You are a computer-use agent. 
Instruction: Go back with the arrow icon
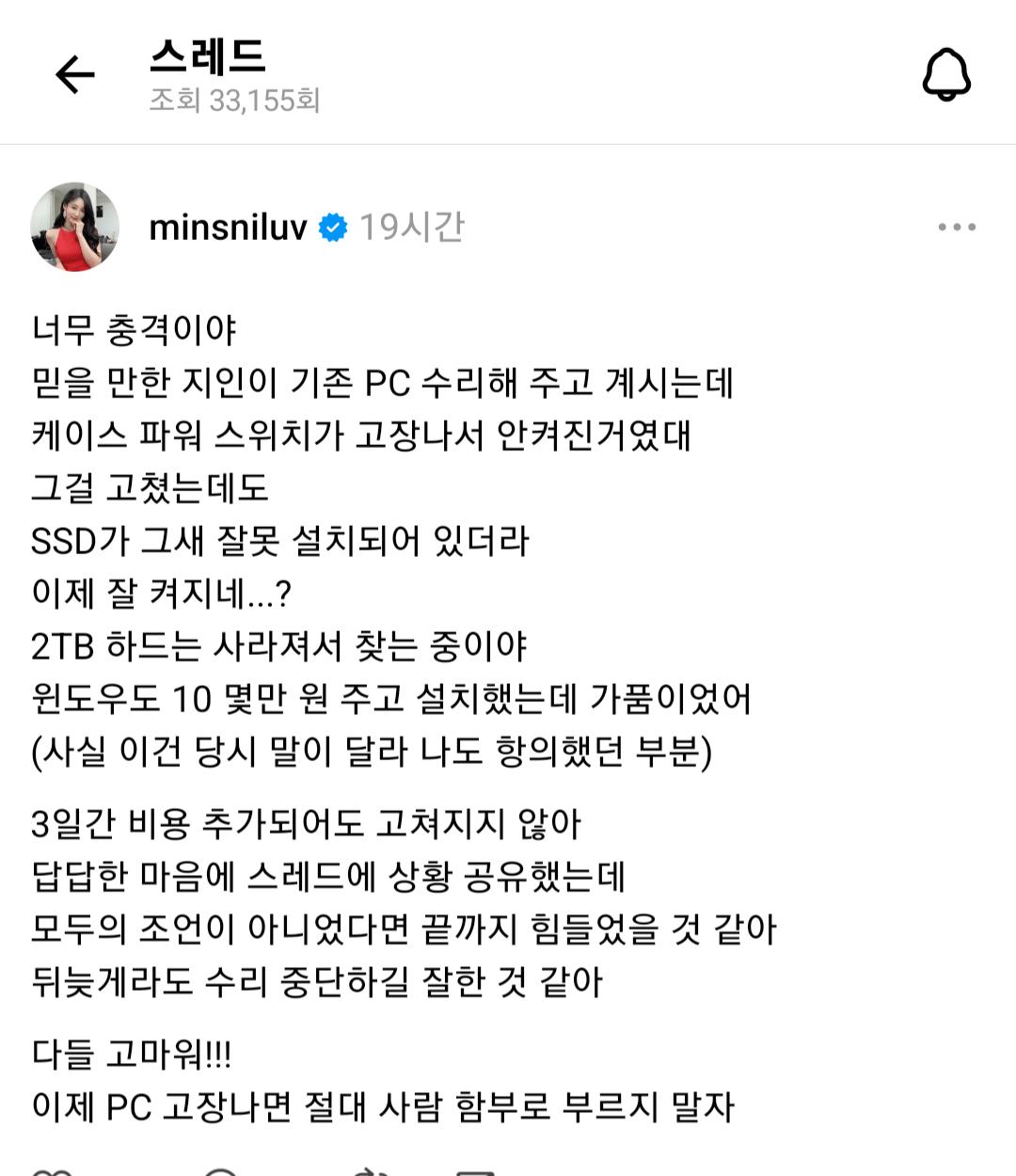75,75
